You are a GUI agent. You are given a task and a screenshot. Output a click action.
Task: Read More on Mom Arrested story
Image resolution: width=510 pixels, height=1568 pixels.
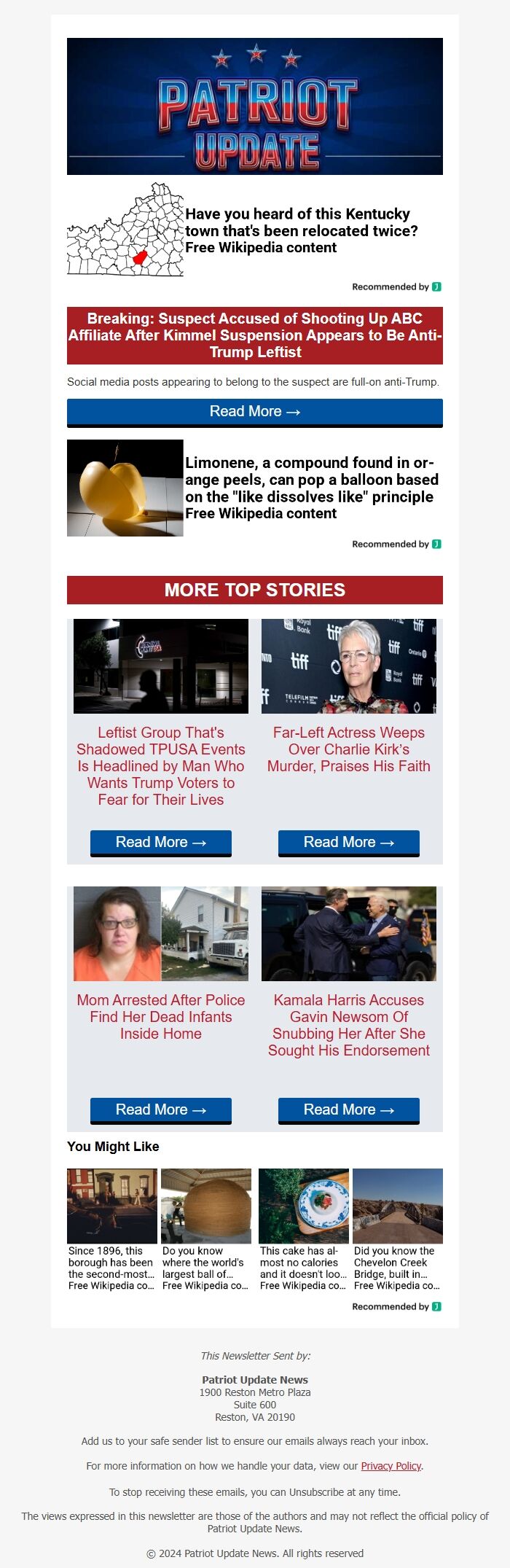pyautogui.click(x=161, y=1110)
